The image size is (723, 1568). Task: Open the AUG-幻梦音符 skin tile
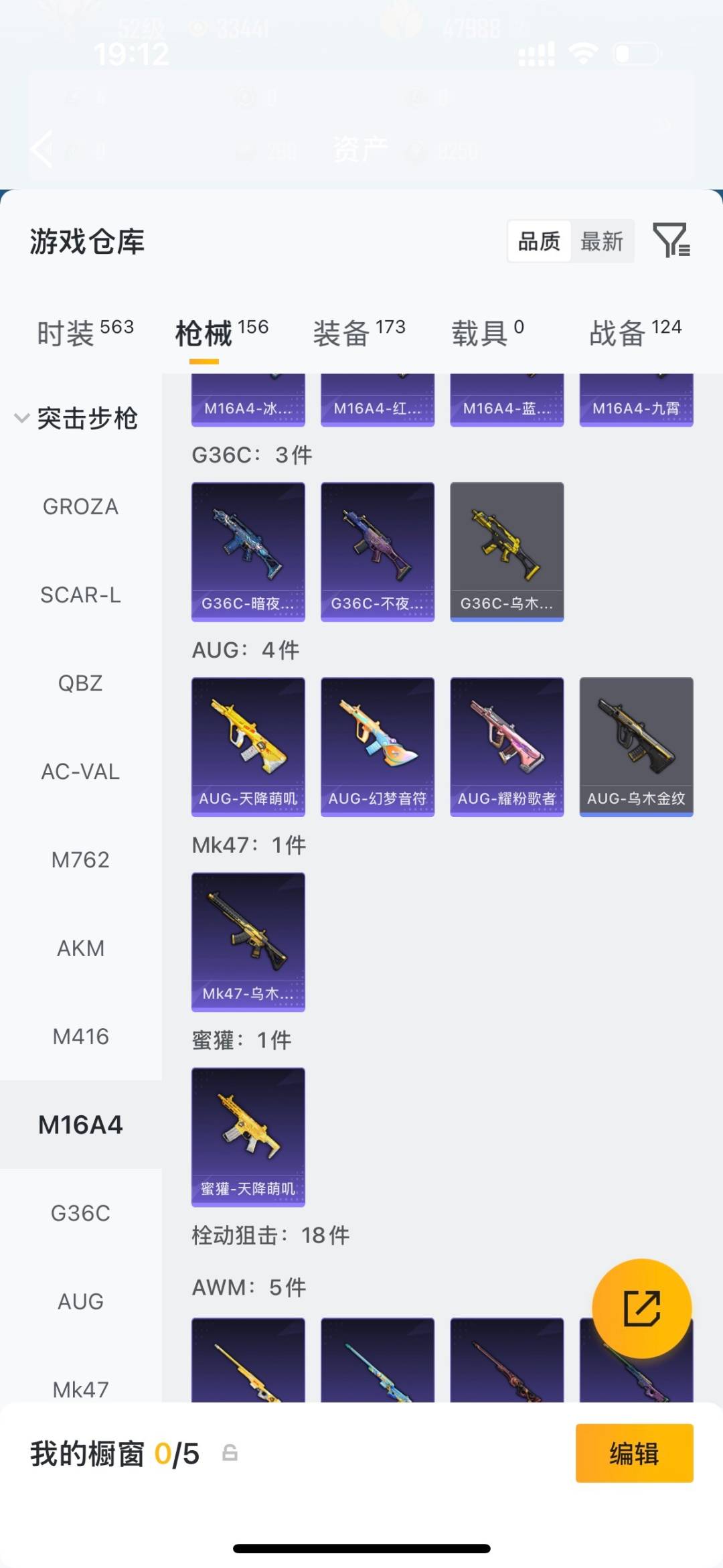pos(378,746)
